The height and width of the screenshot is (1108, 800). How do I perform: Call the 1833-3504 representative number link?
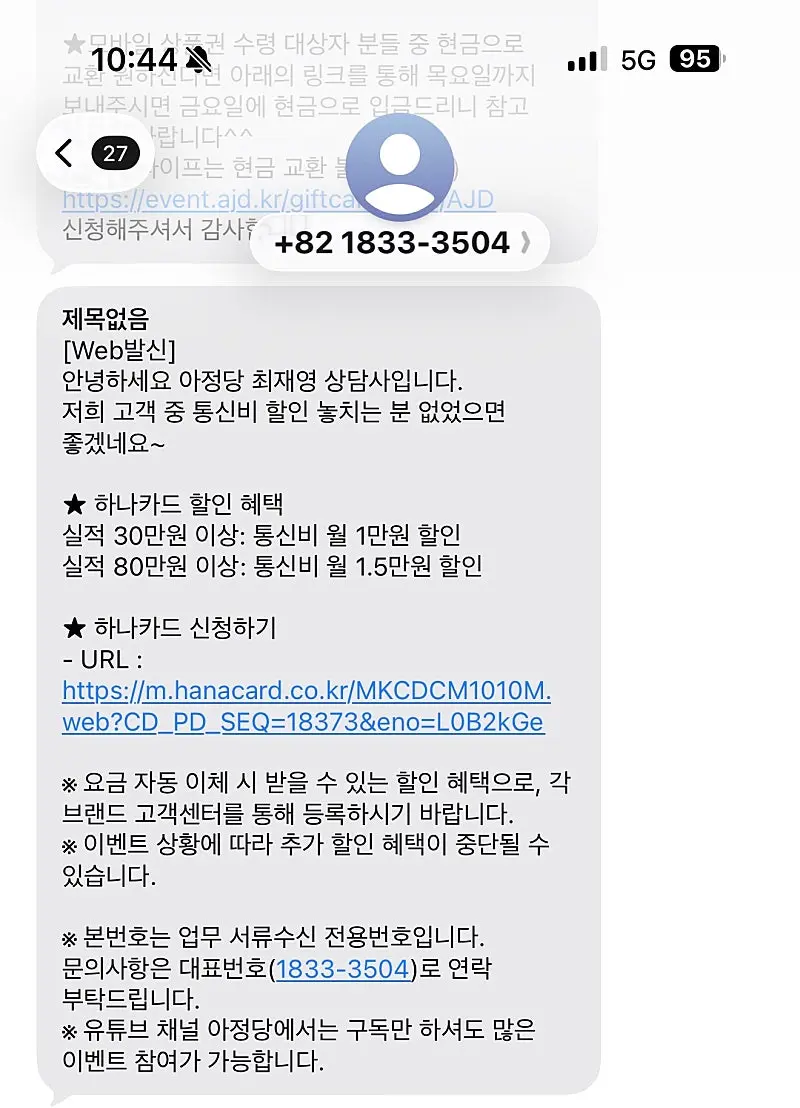[343, 968]
